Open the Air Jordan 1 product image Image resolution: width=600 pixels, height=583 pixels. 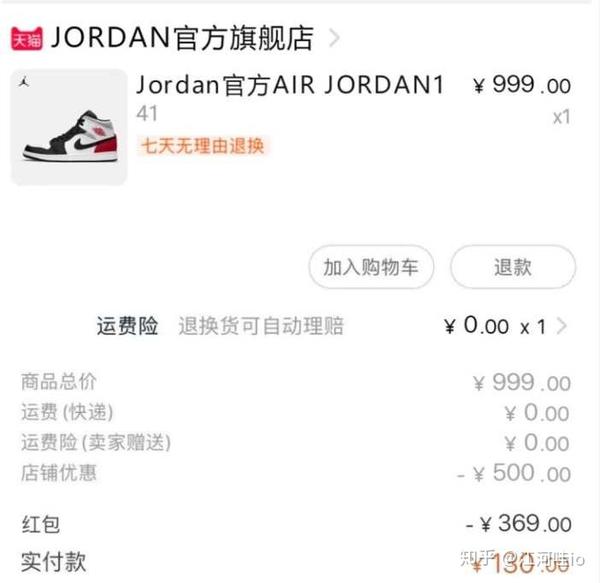click(69, 127)
